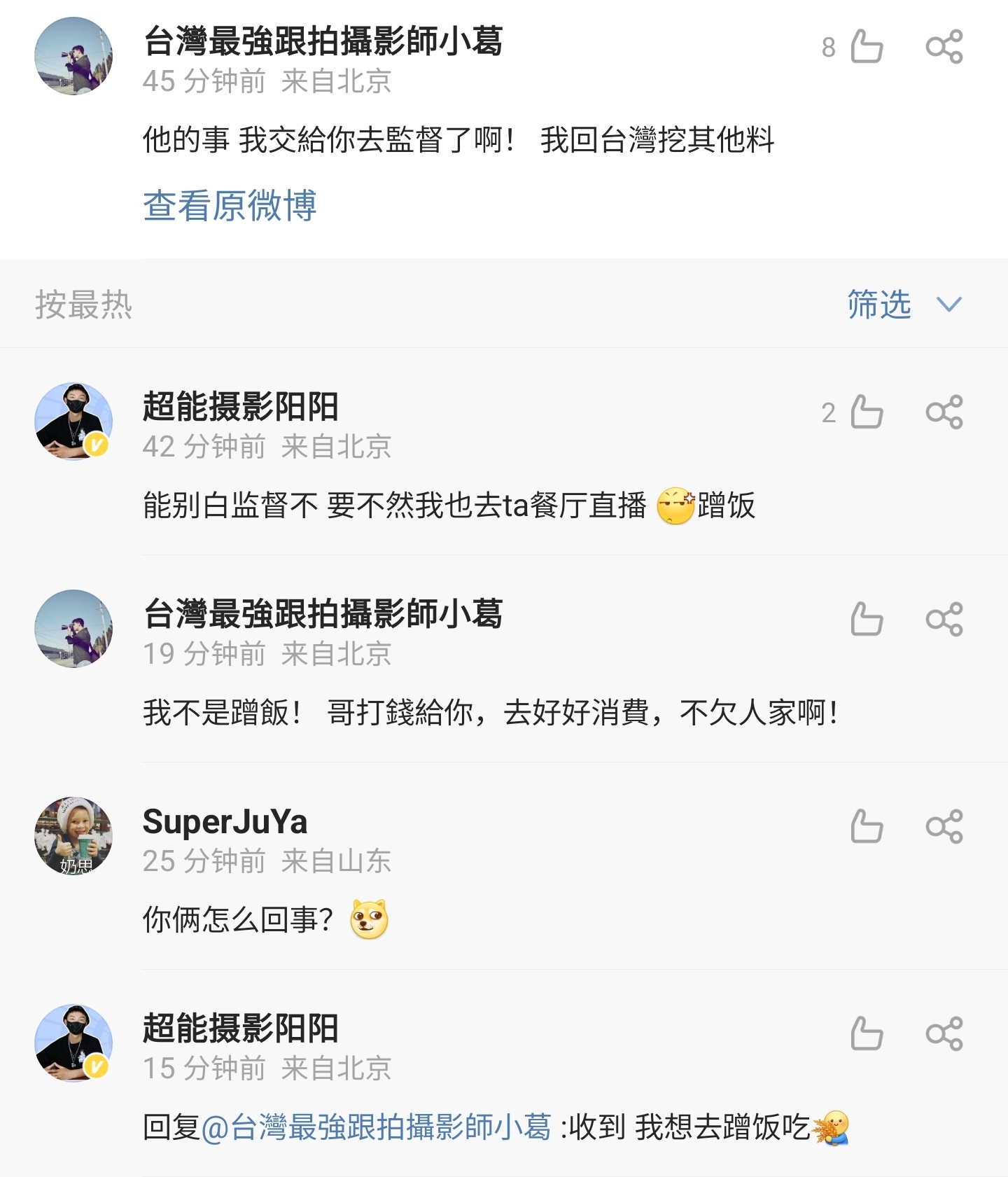Switch sorting via 按最热 option
Image resolution: width=1008 pixels, height=1177 pixels.
[x=84, y=304]
